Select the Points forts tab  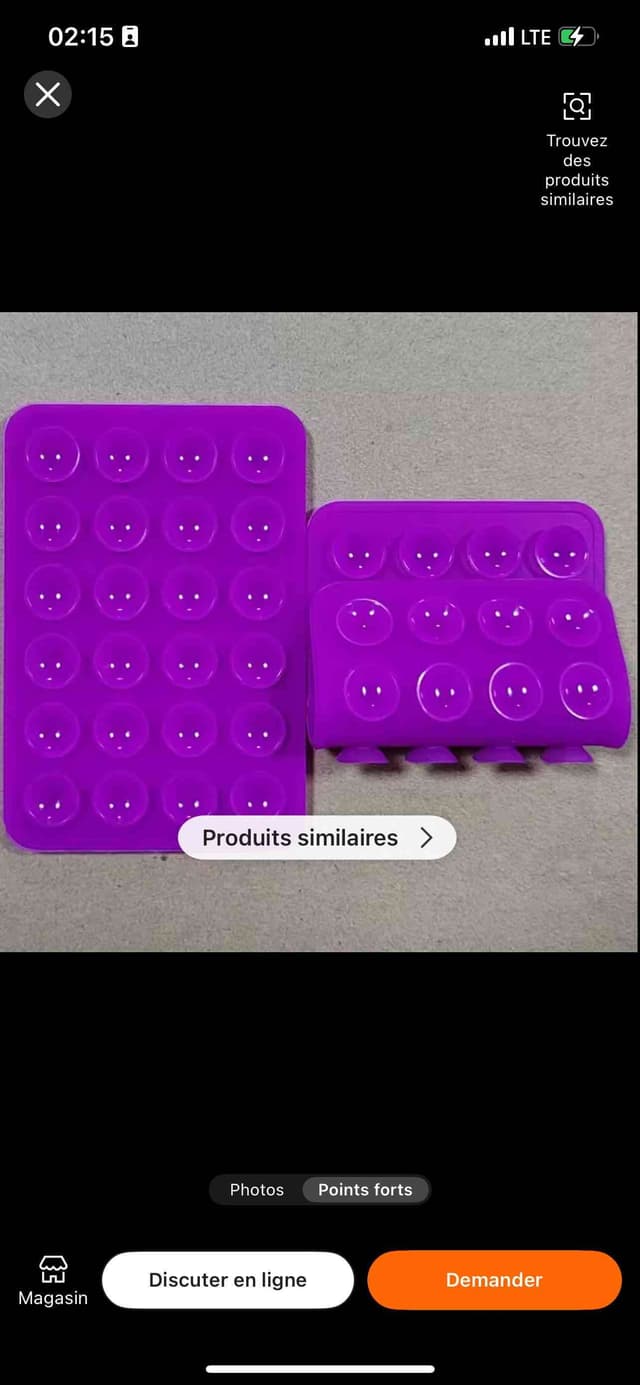[365, 1189]
